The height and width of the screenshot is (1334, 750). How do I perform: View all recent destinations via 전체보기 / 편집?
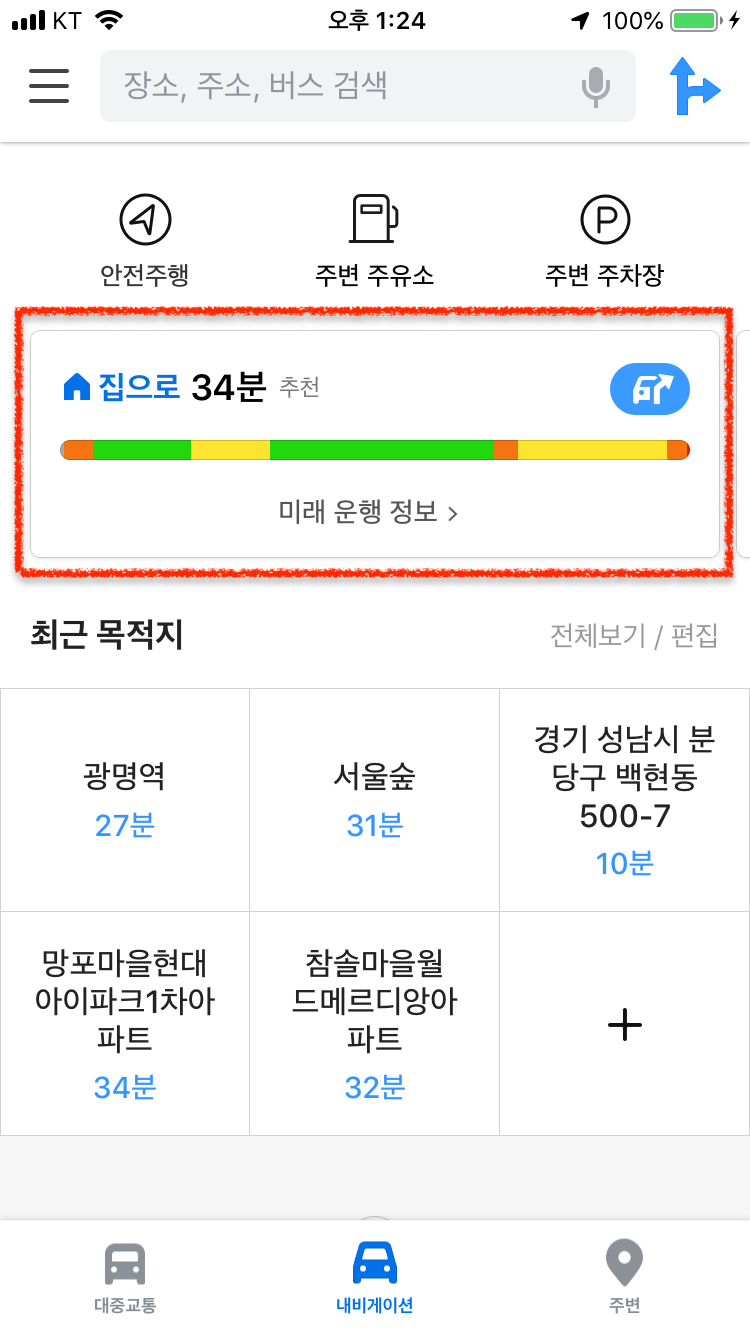tap(634, 636)
